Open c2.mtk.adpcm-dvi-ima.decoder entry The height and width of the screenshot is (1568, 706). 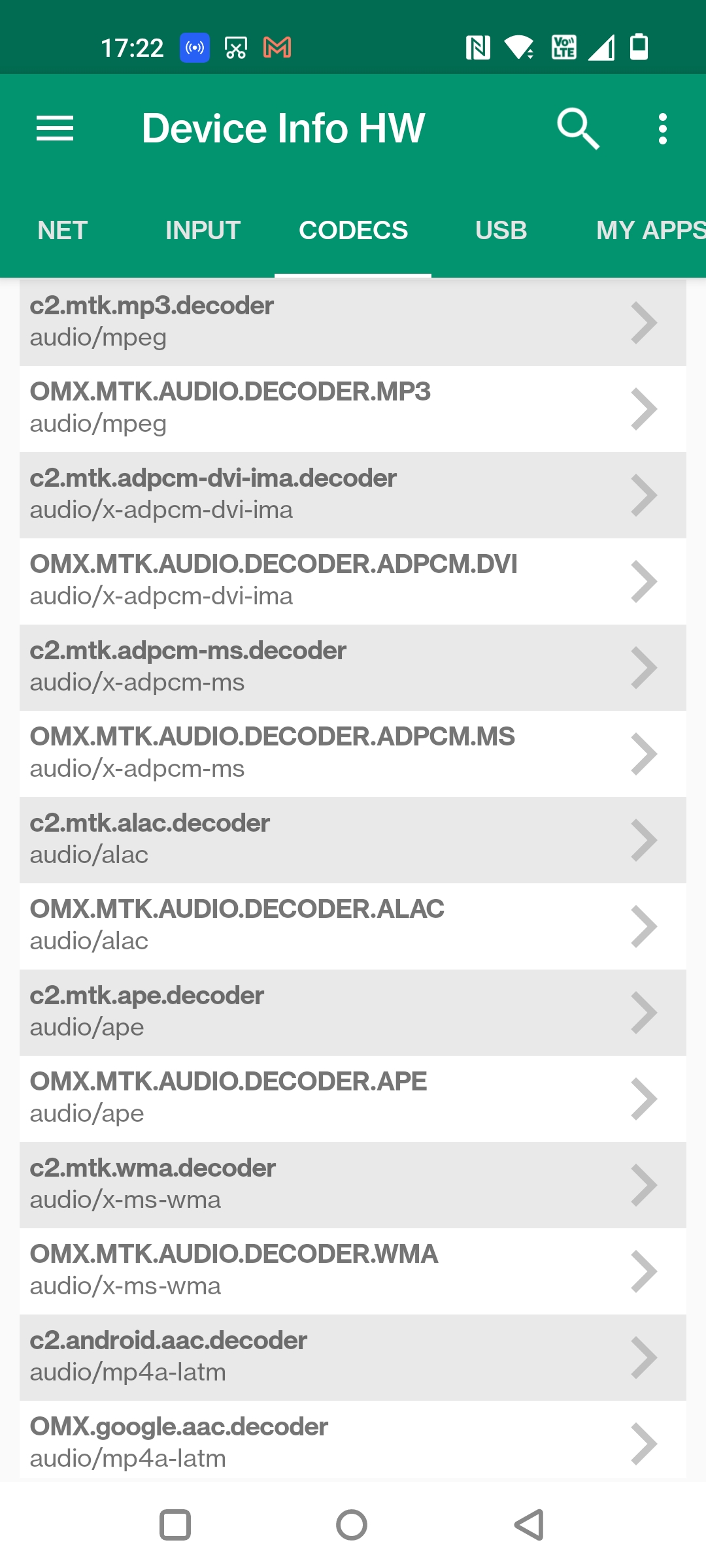353,495
